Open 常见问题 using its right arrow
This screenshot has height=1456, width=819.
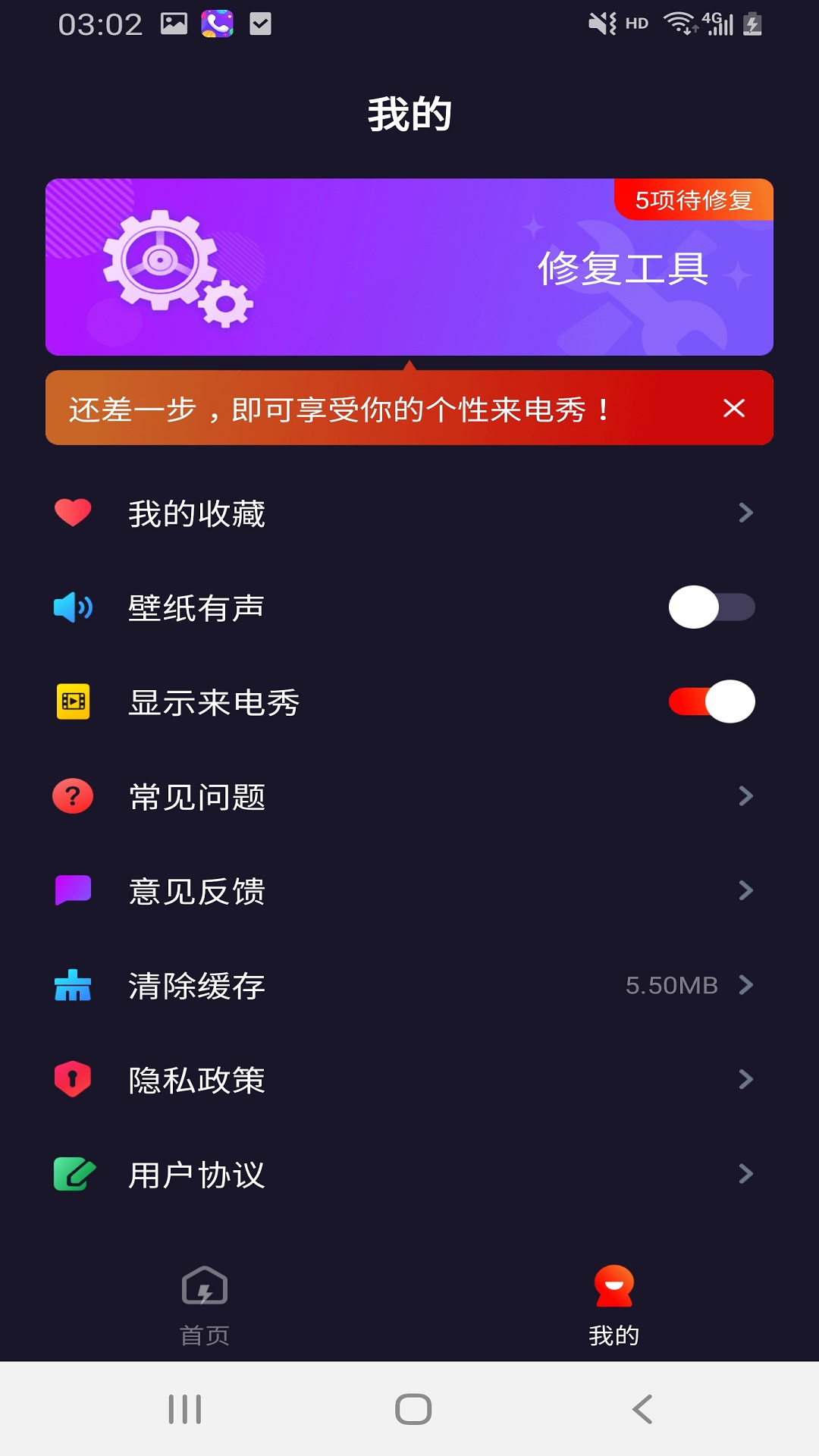746,797
